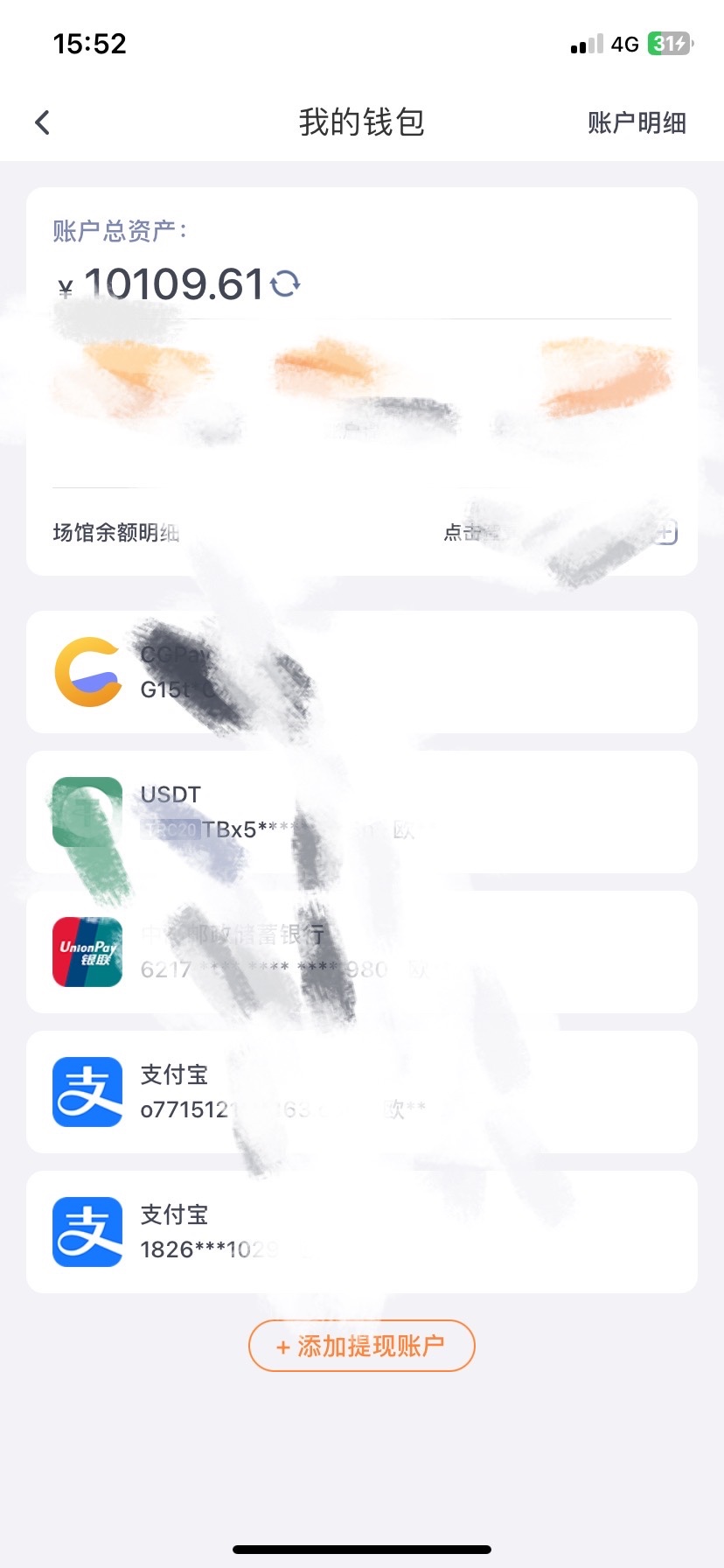
Task: Open 账户明细 account details
Action: coord(636,122)
